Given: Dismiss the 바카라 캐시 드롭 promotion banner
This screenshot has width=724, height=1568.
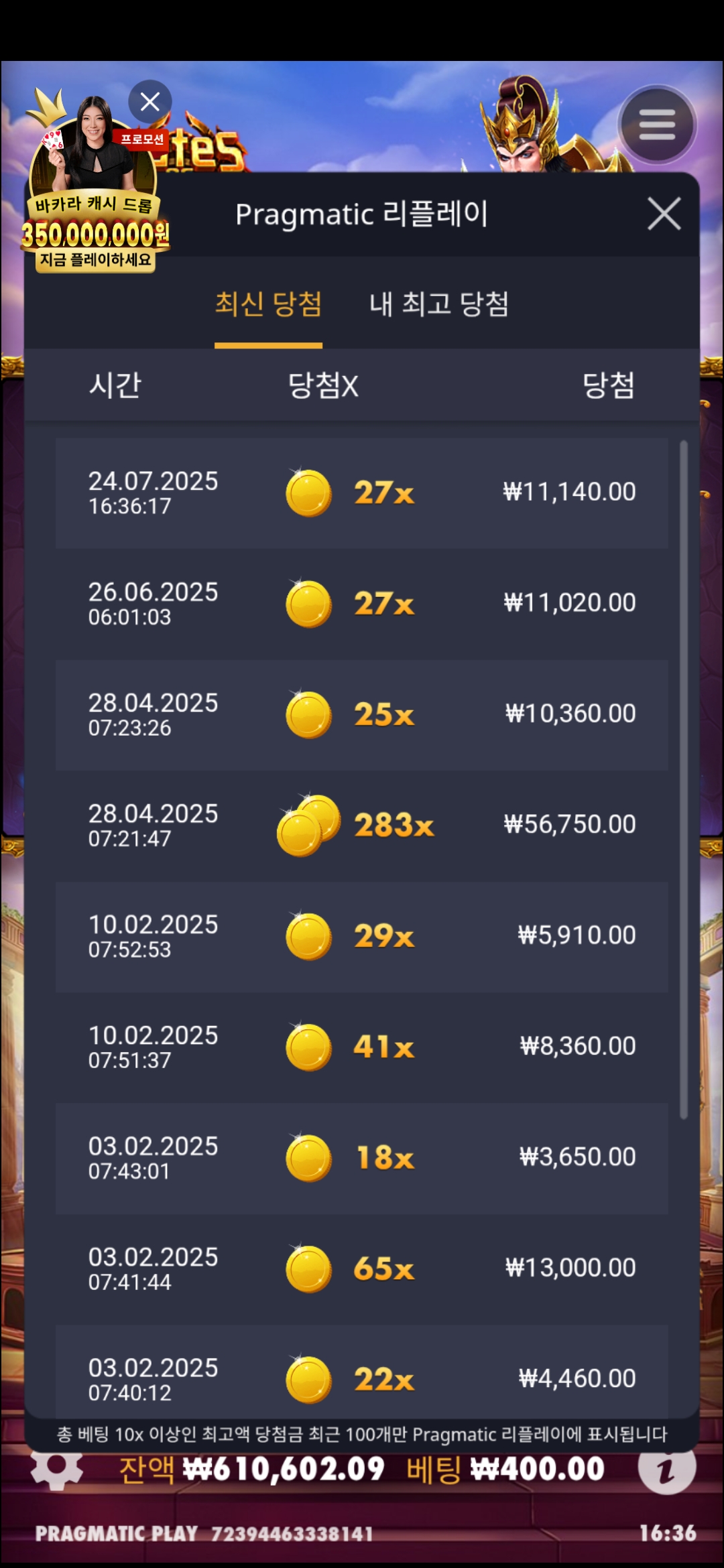Looking at the screenshot, I should tap(149, 102).
